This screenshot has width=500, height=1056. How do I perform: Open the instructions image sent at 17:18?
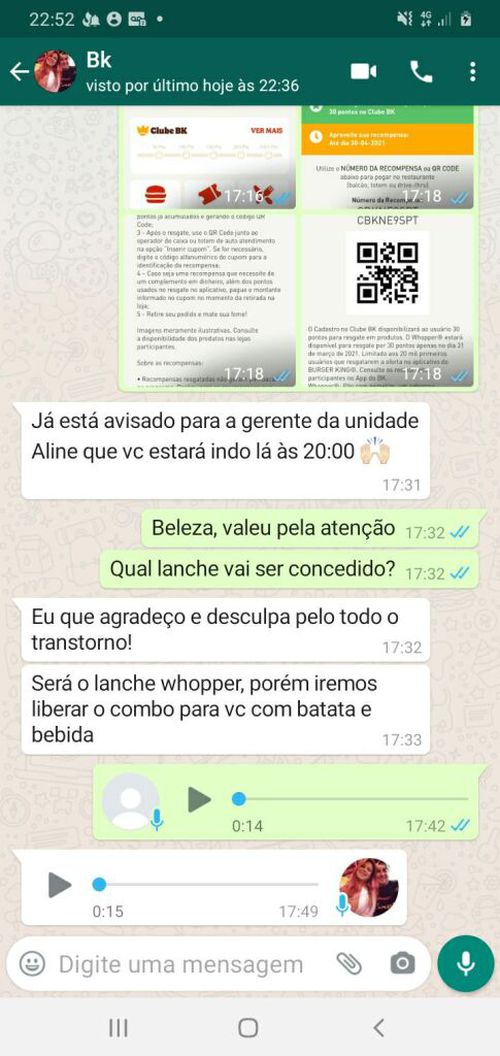click(x=211, y=300)
